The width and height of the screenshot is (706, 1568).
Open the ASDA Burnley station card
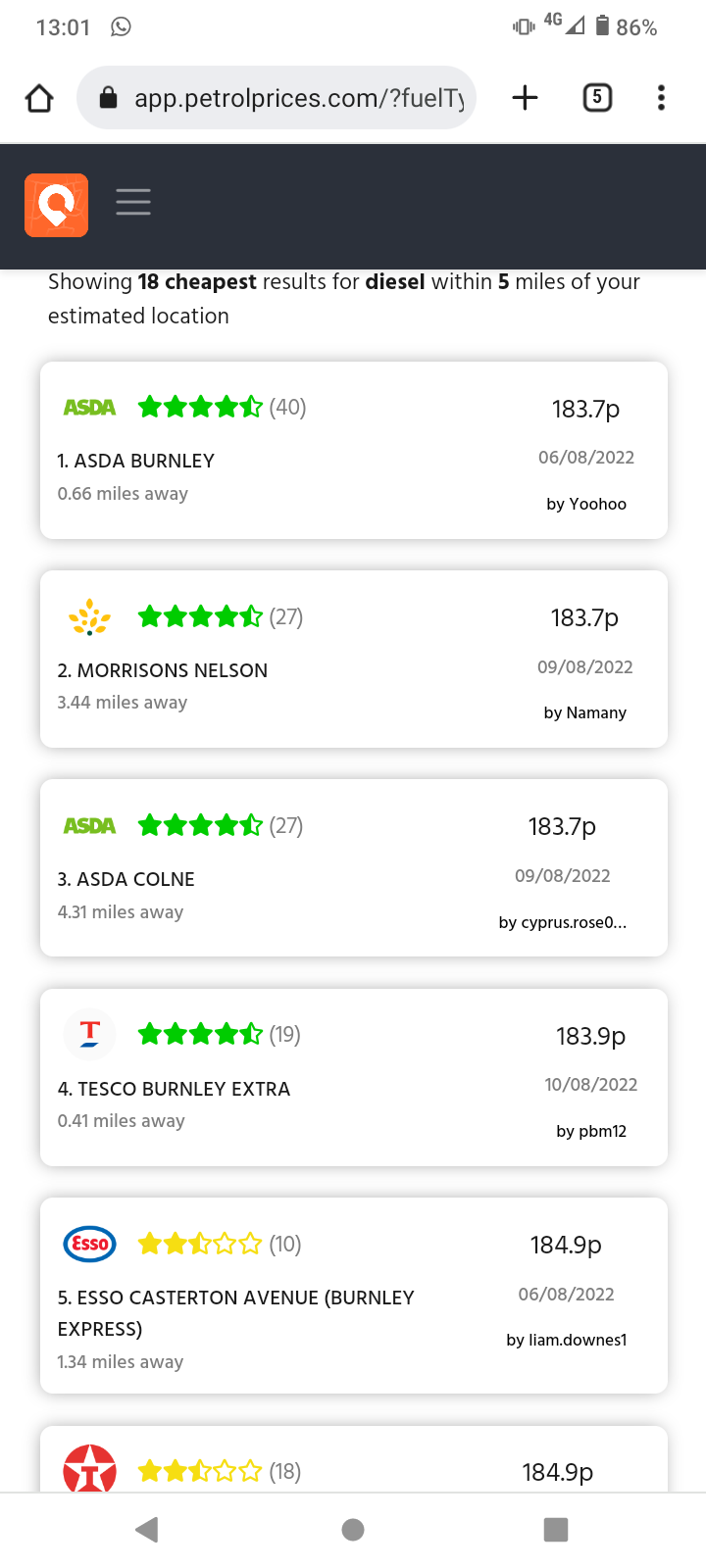pos(353,451)
